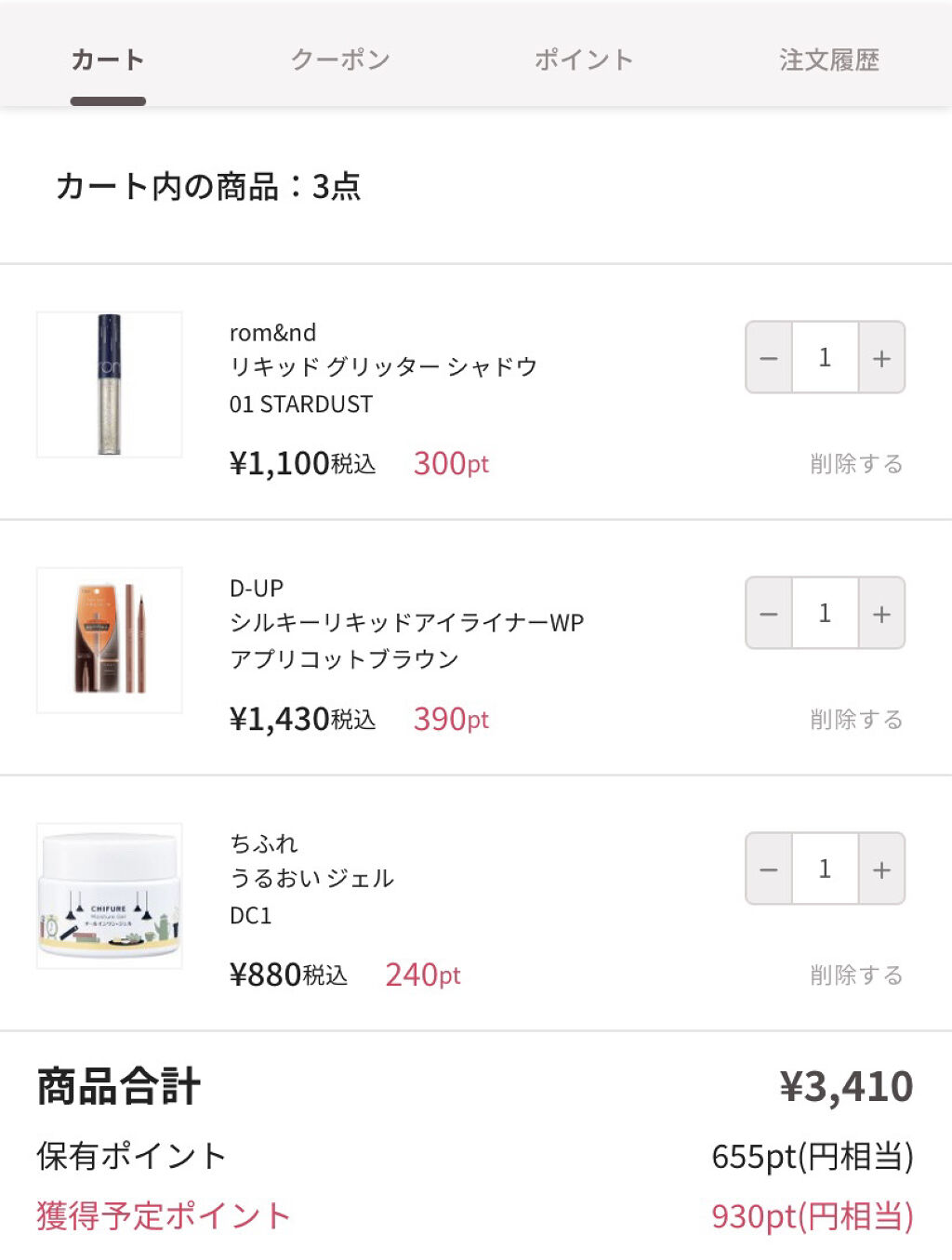
Task: Remove rom&nd リキッド グリッター シャドウ from cart
Action: tap(856, 464)
